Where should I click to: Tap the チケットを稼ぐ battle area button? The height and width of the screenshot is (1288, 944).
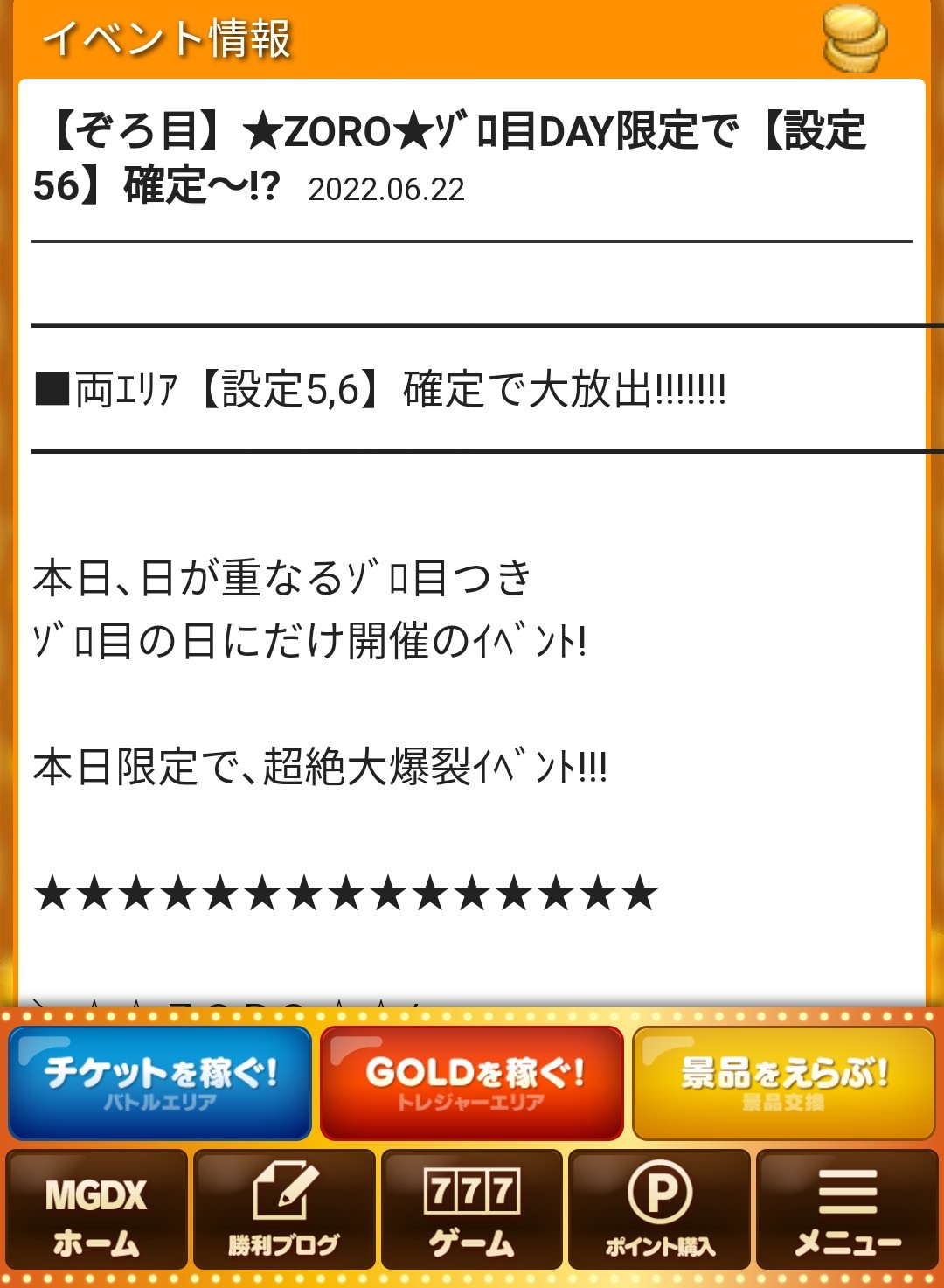pos(160,1083)
